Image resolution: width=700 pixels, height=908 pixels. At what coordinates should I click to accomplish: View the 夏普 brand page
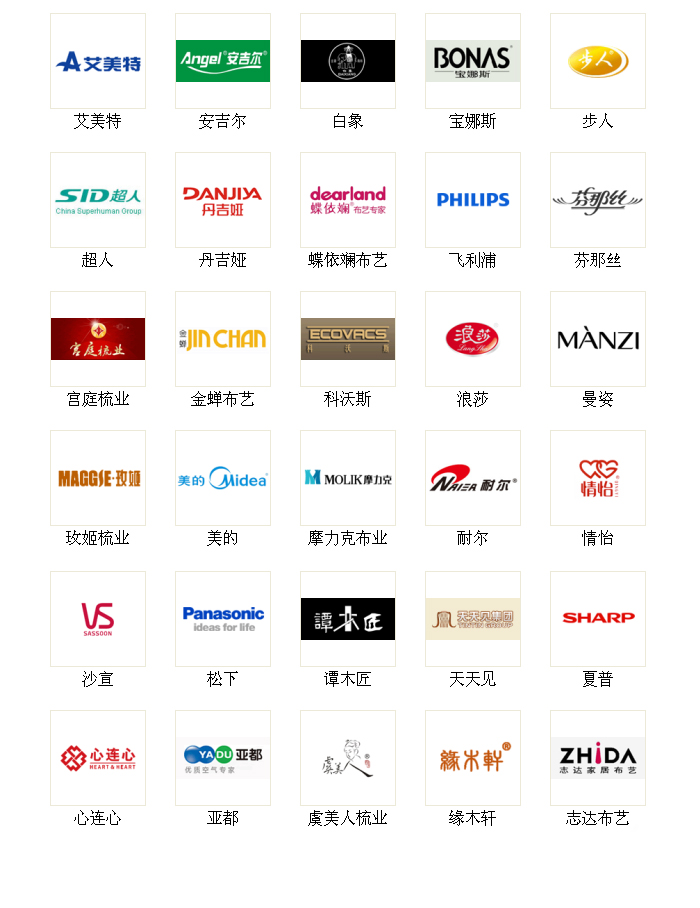(598, 618)
